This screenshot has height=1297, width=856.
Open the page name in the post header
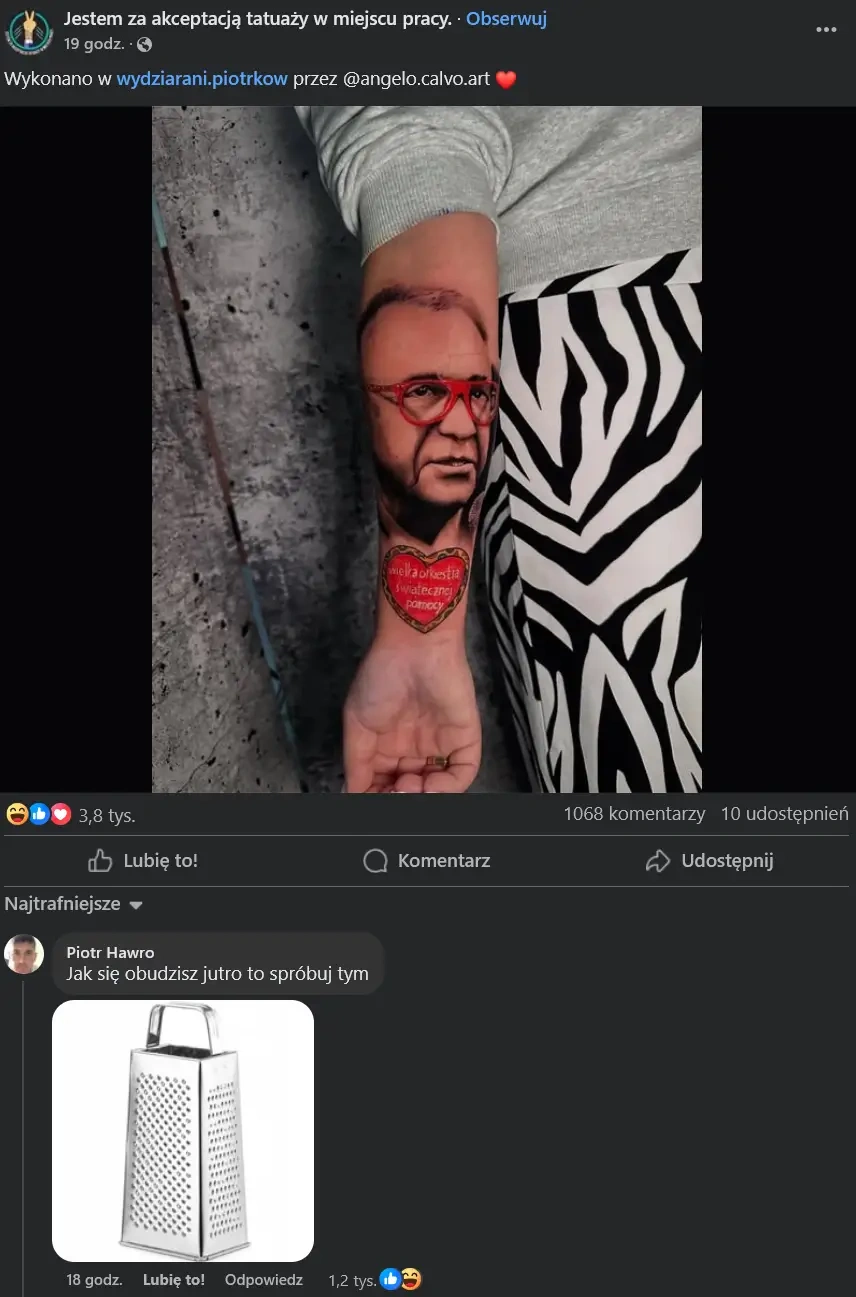(258, 19)
